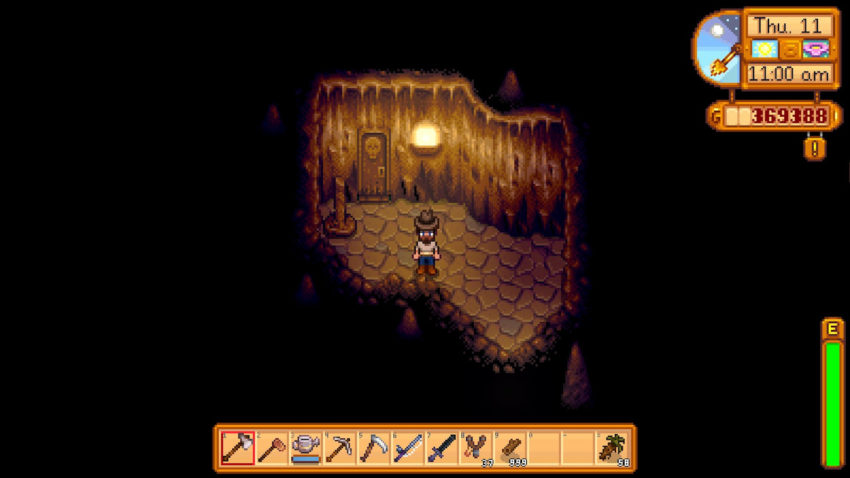Image resolution: width=850 pixels, height=478 pixels.
Task: Select the axe in the toolbar
Action: pos(238,447)
